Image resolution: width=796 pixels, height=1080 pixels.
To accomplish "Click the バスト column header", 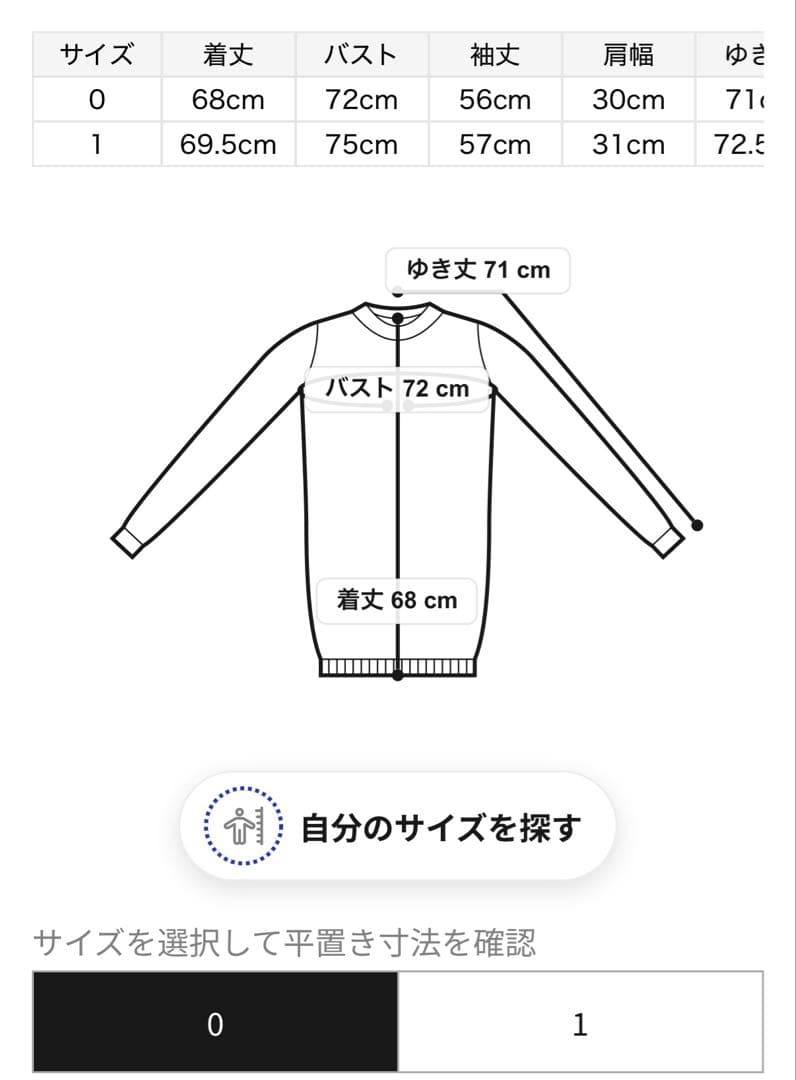I will click(360, 55).
